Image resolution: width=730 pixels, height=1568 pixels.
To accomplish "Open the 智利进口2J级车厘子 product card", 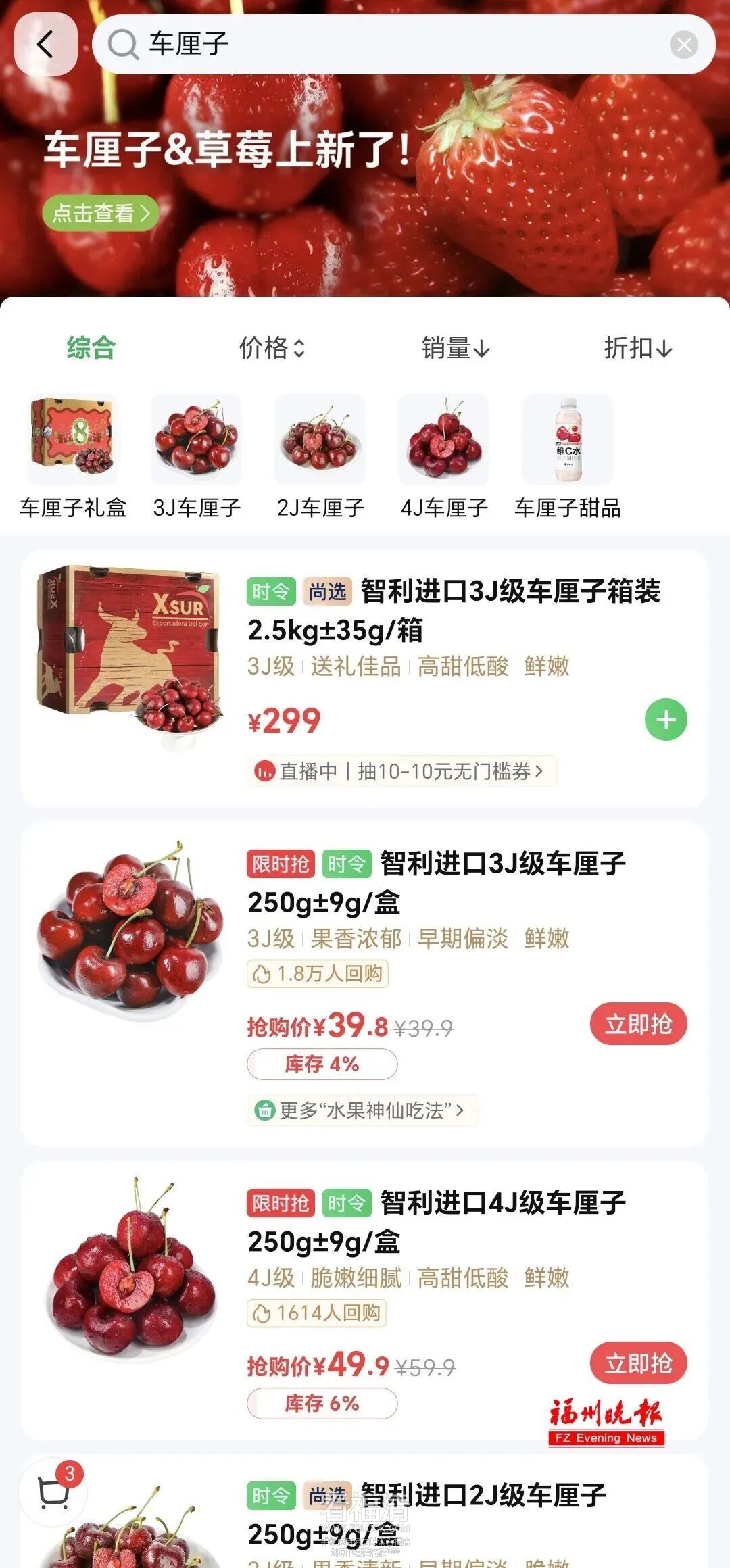I will point(473,1514).
